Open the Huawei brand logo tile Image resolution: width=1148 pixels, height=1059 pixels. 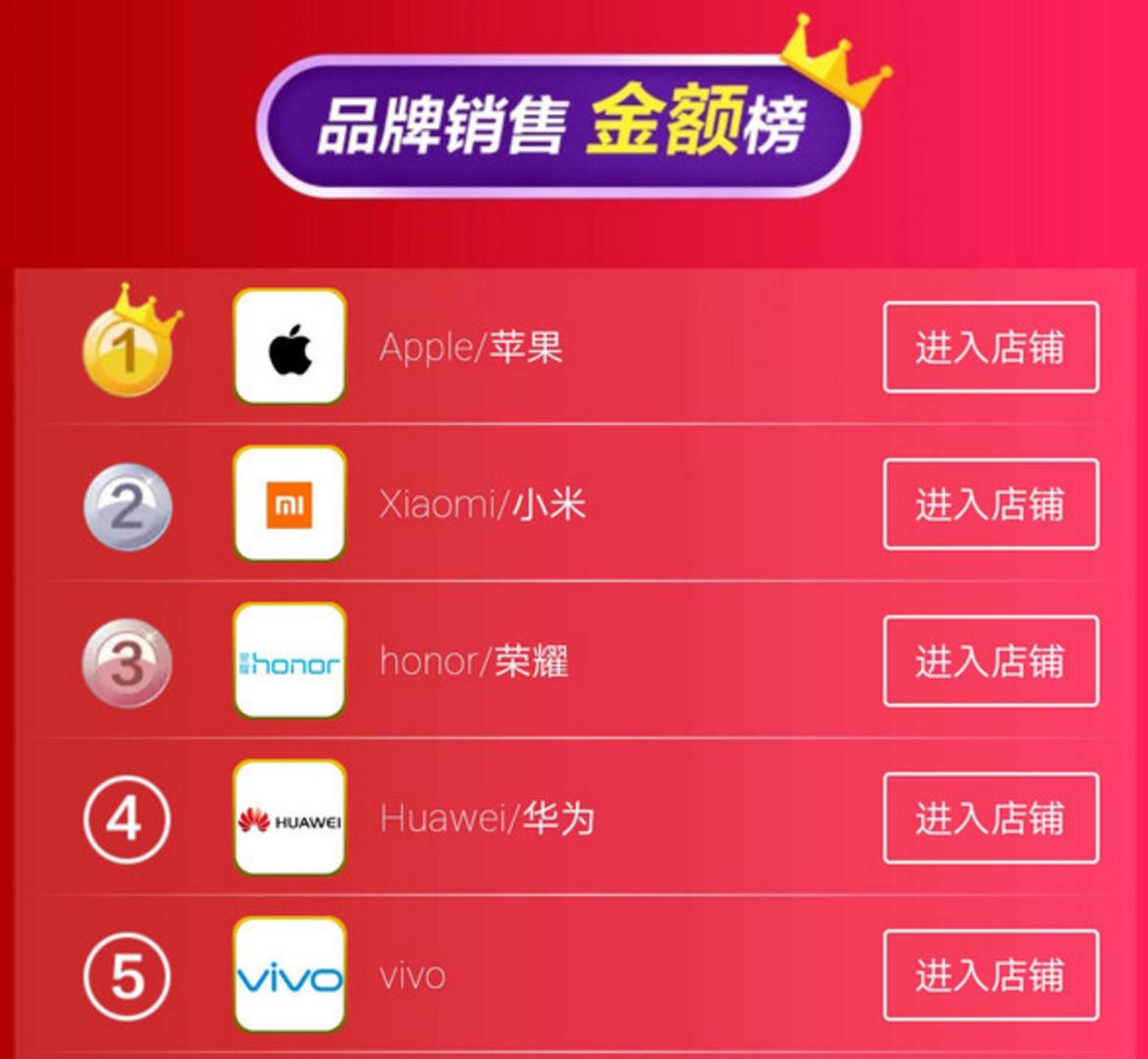click(289, 819)
